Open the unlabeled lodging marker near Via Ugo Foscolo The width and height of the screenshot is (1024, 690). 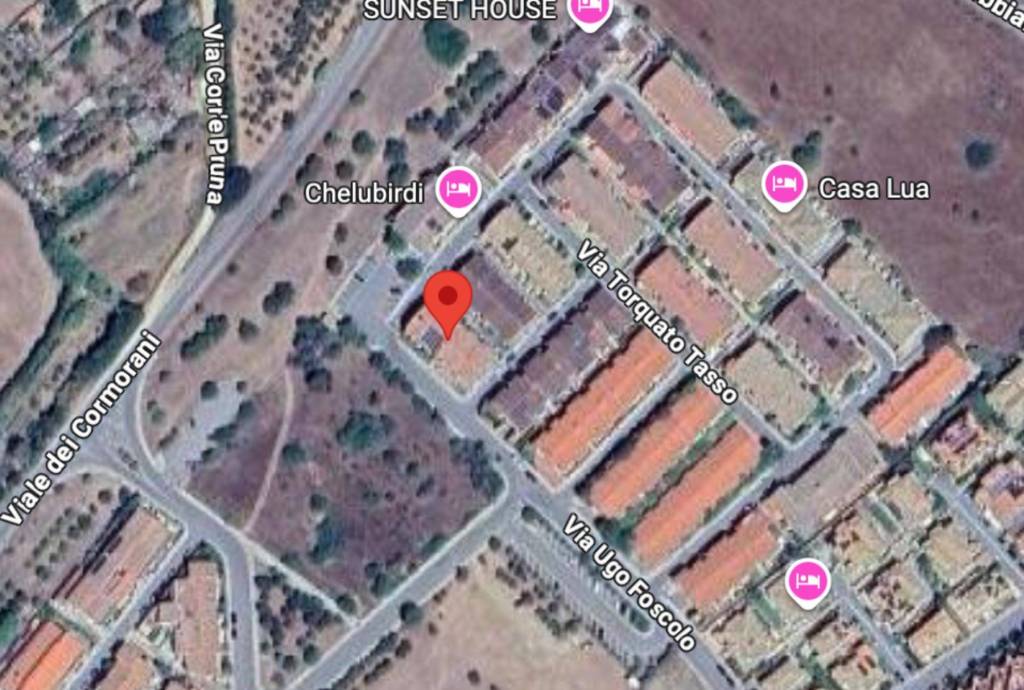point(807,581)
